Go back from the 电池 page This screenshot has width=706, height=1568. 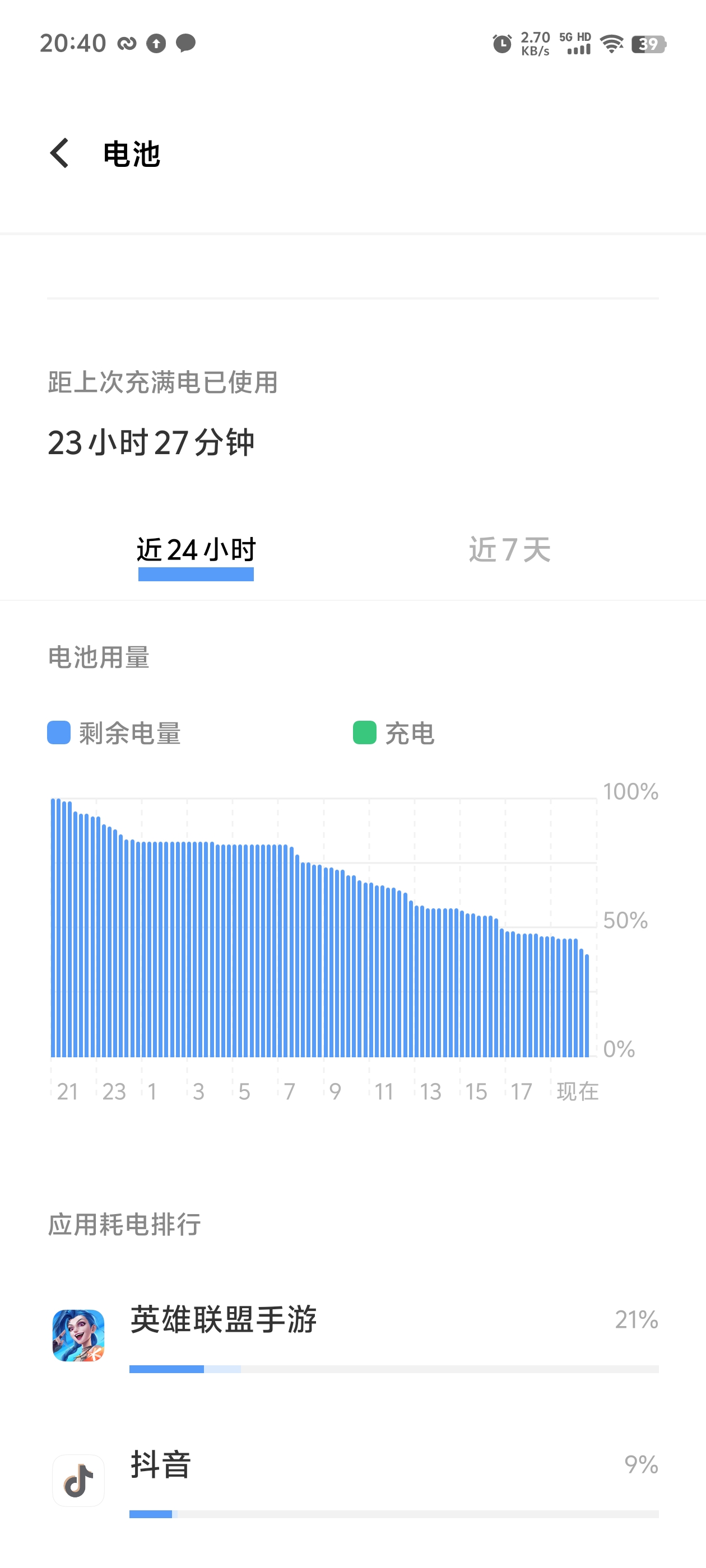[60, 153]
